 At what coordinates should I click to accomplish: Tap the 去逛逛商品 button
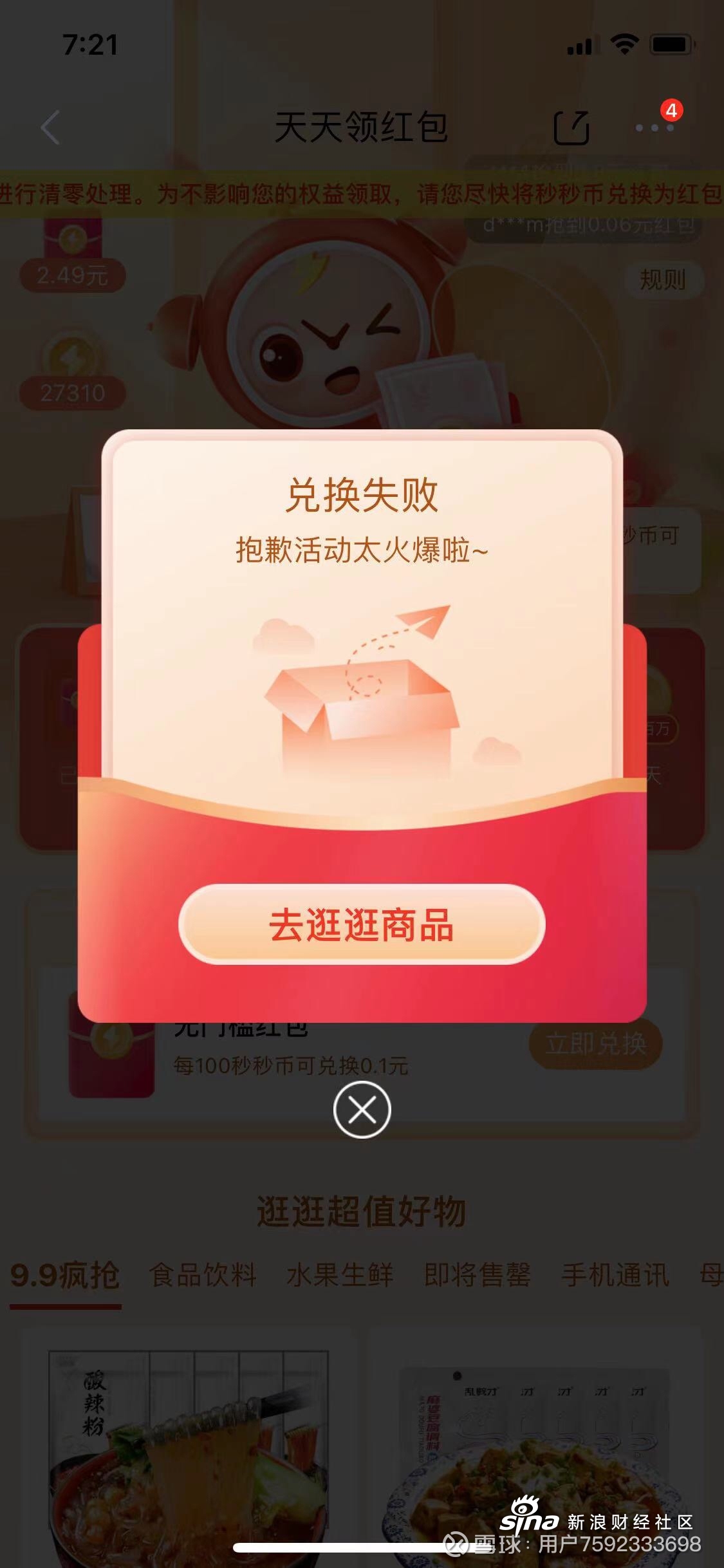point(362,924)
